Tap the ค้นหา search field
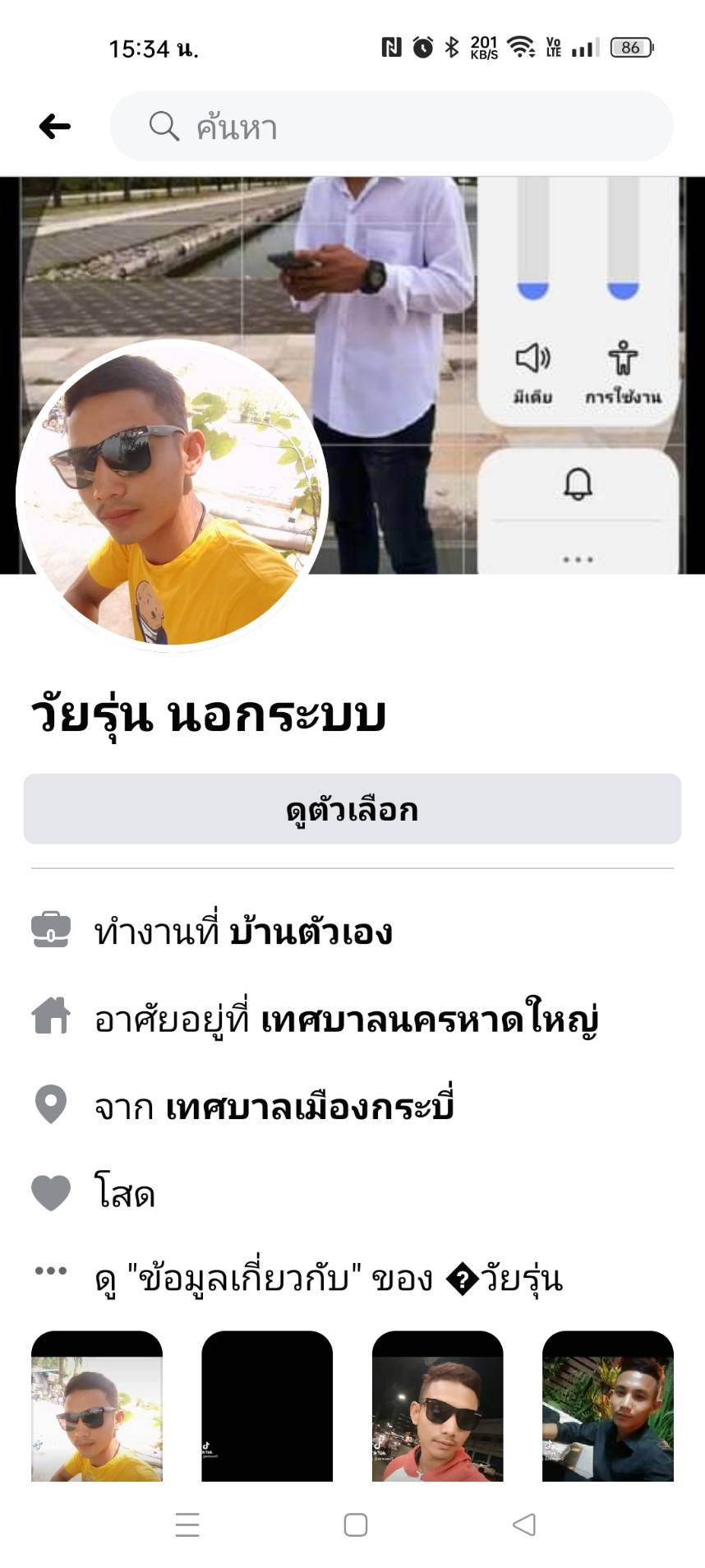 pos(391,127)
